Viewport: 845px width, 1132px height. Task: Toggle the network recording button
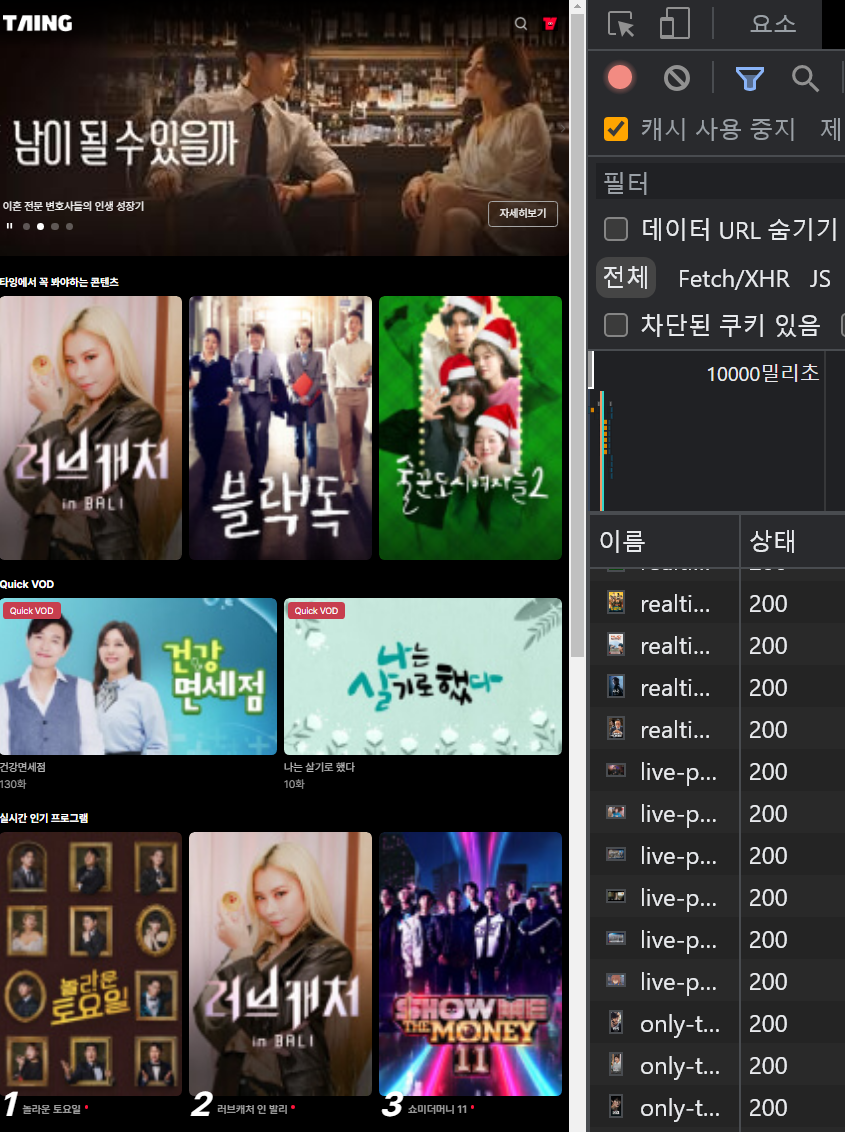click(x=620, y=77)
